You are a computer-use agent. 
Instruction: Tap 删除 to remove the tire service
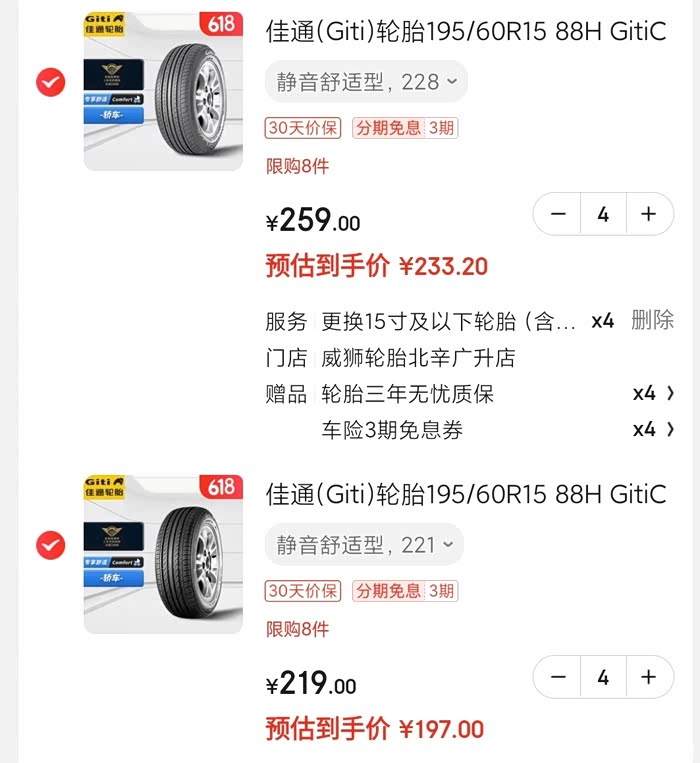pos(652,321)
